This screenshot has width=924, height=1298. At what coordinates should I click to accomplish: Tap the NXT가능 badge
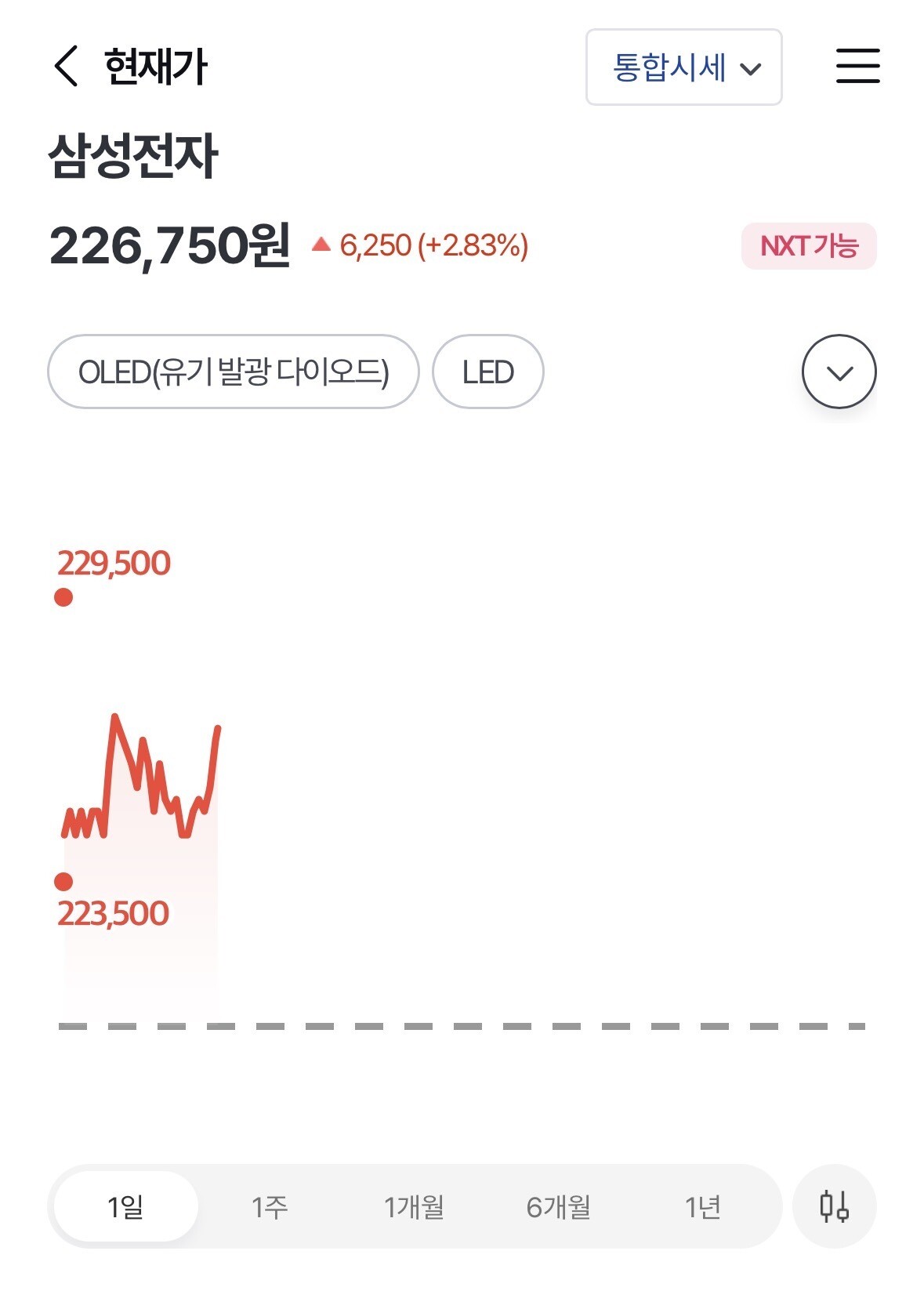pyautogui.click(x=809, y=246)
